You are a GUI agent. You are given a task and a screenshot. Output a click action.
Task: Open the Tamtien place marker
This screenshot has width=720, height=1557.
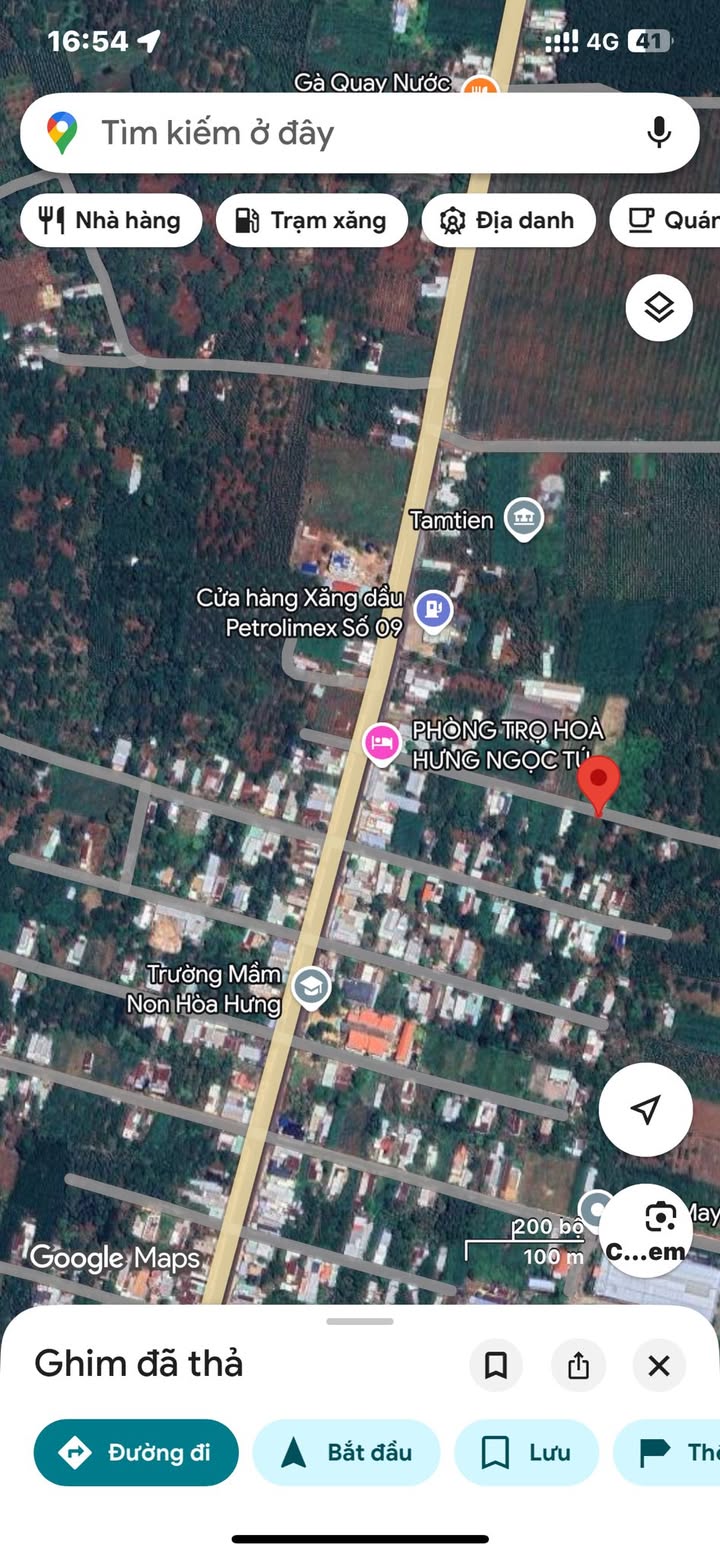523,518
